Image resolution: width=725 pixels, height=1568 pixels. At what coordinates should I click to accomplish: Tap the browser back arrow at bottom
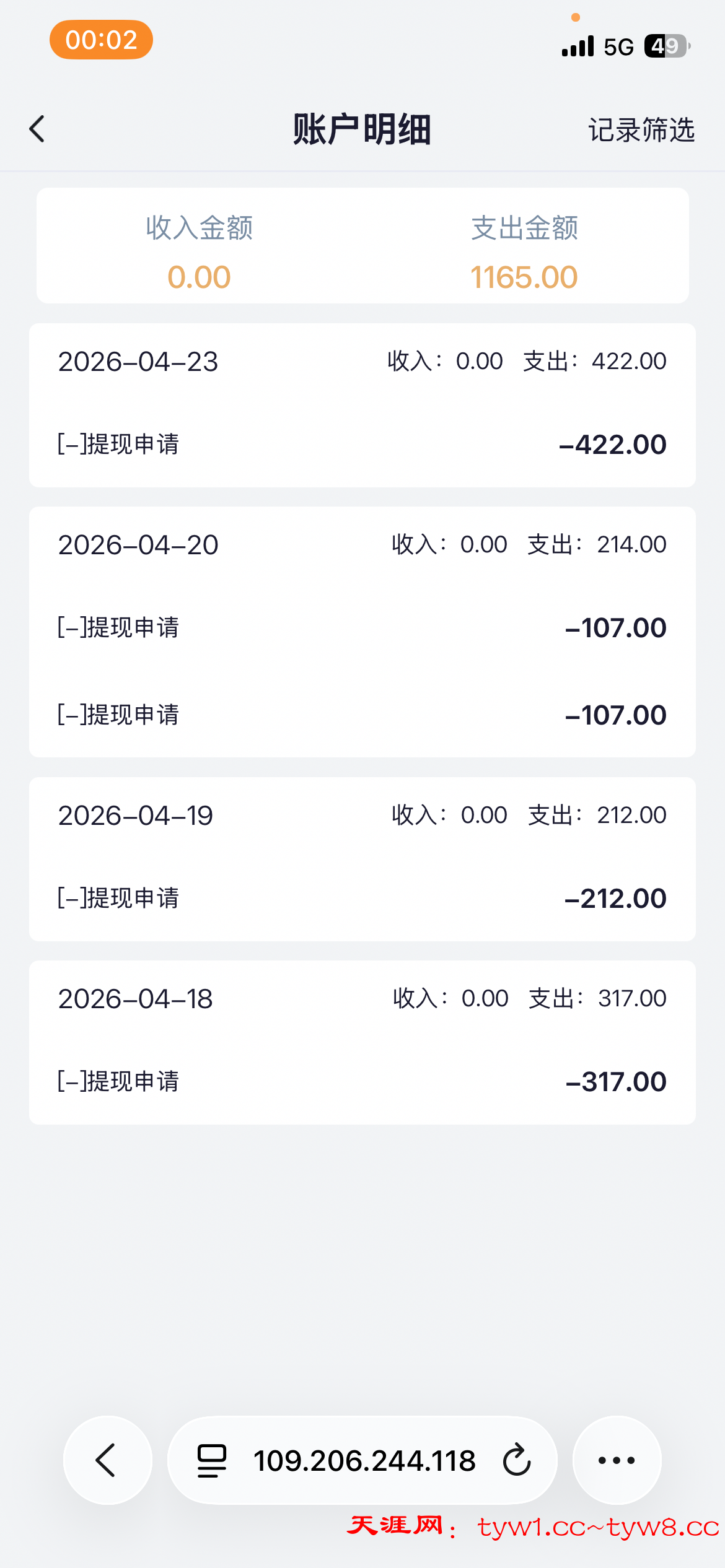[x=107, y=1460]
